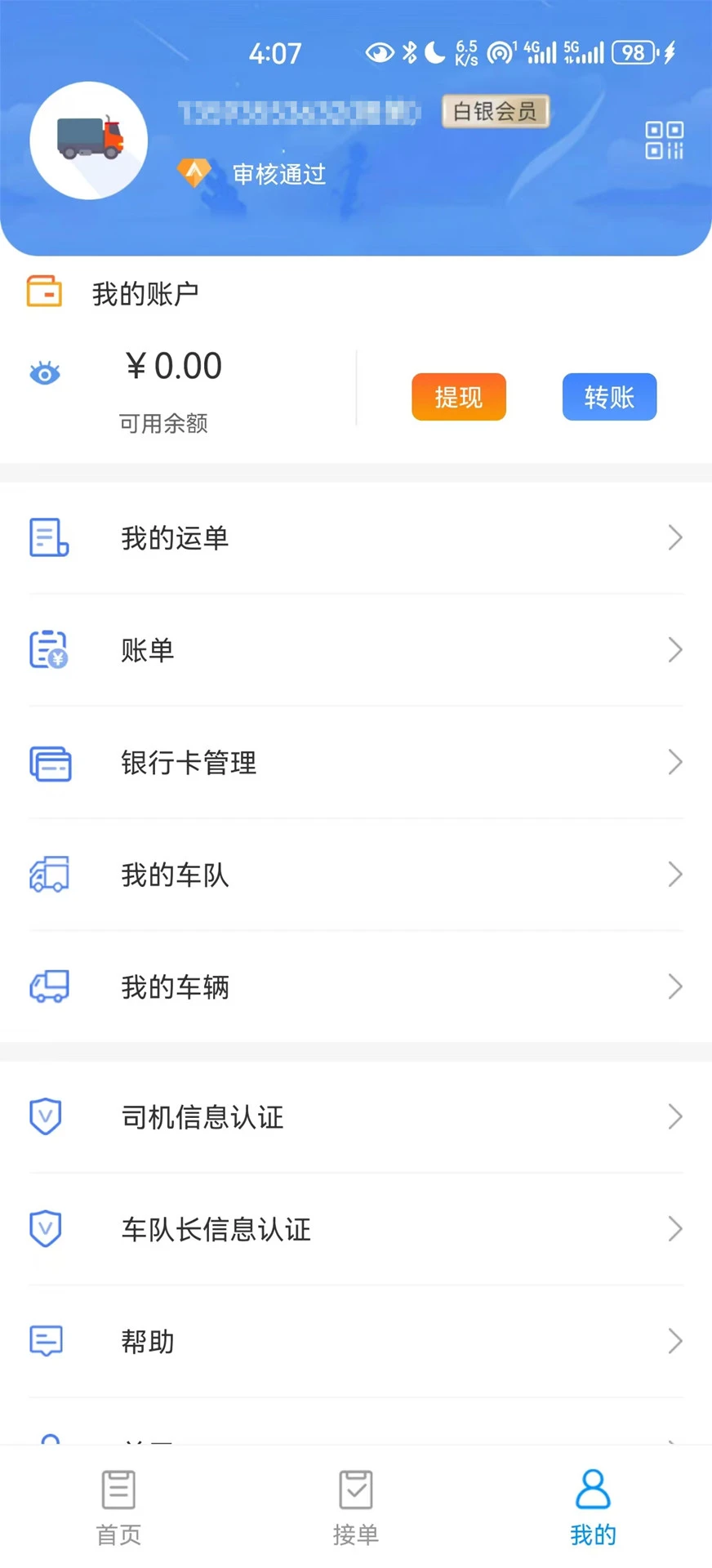Open the QR code scanner icon
Screen dimensions: 712x1568
(x=663, y=140)
